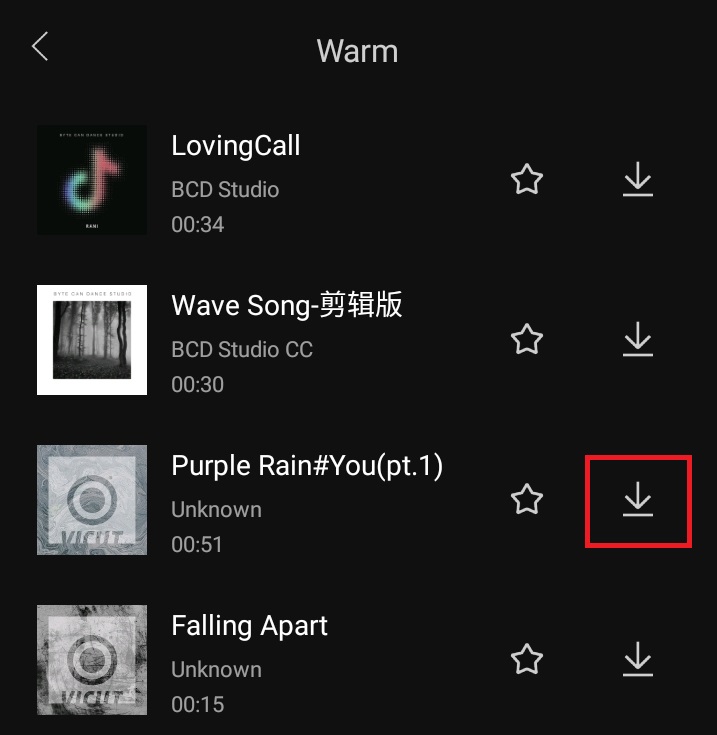Add Purple Rain#You(pt.1) to favorites
Image resolution: width=717 pixels, height=735 pixels.
tap(527, 500)
